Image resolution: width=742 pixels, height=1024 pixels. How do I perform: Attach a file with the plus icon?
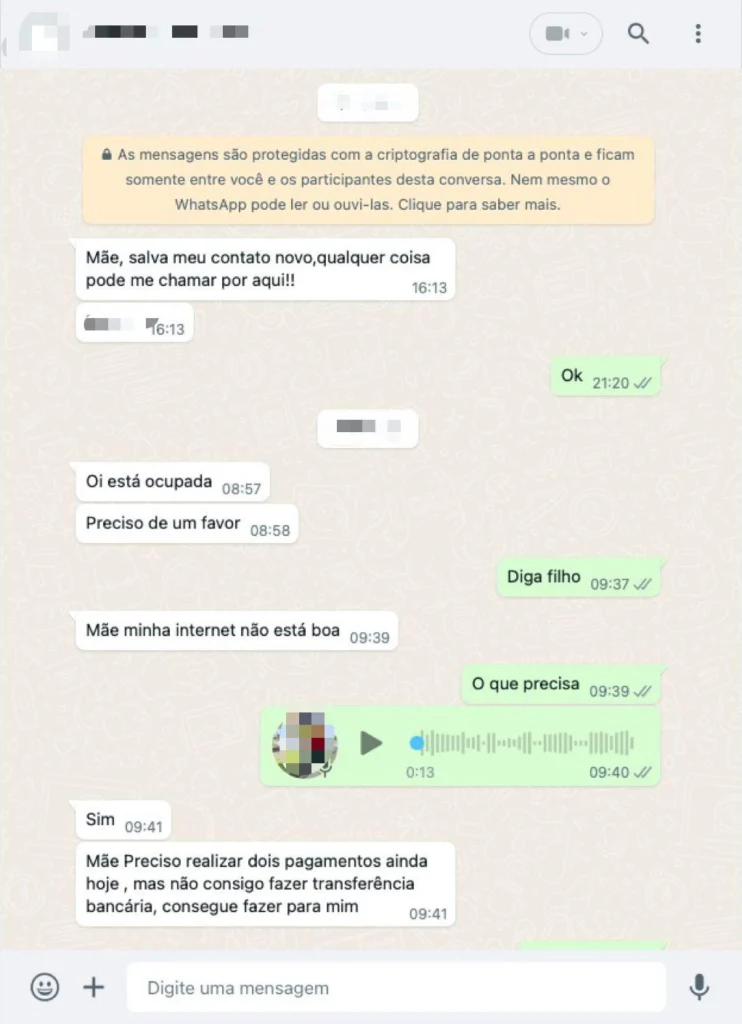(93, 987)
